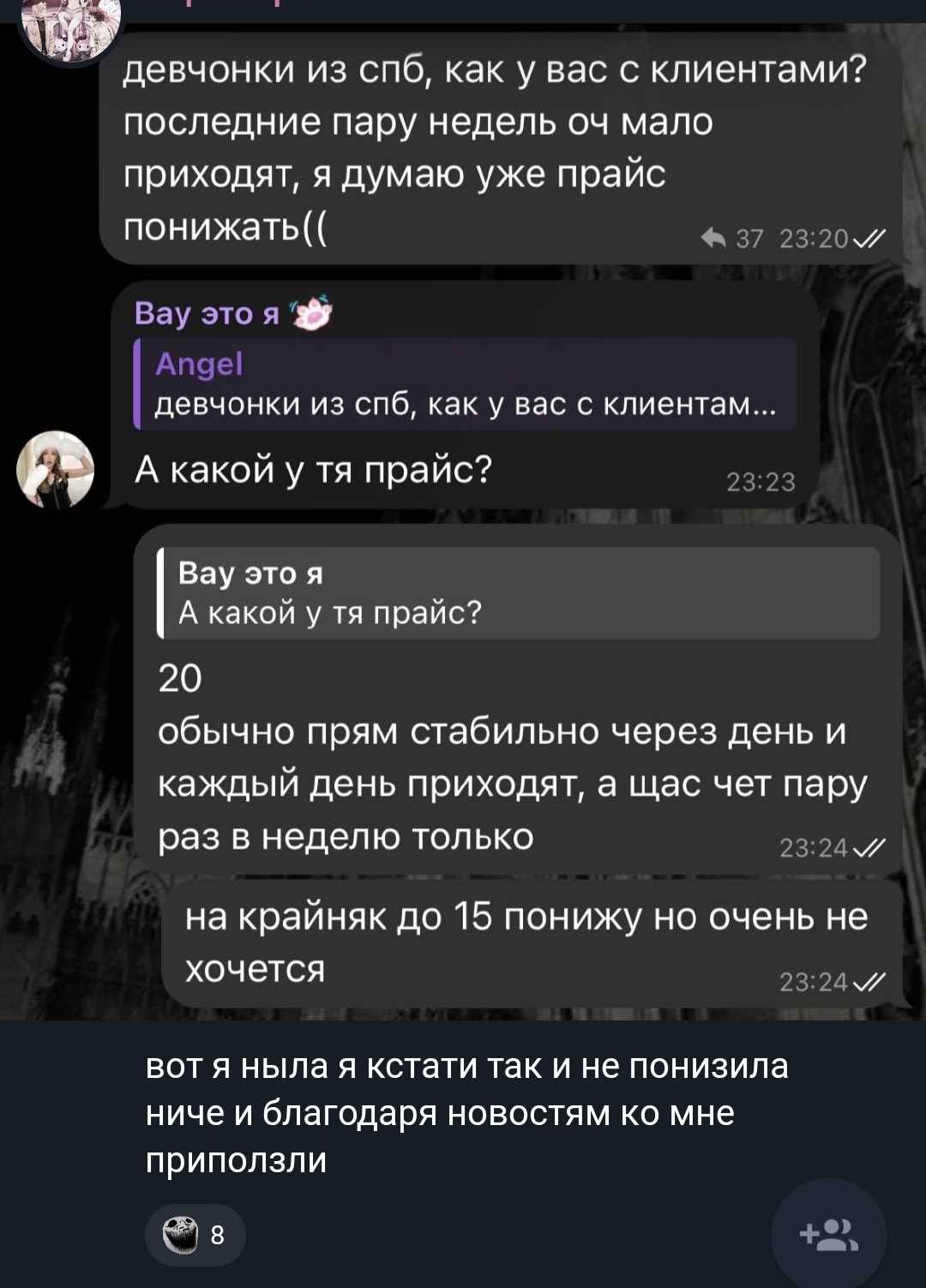
Task: Open the attached chat screenshot image
Action: [x=463, y=515]
